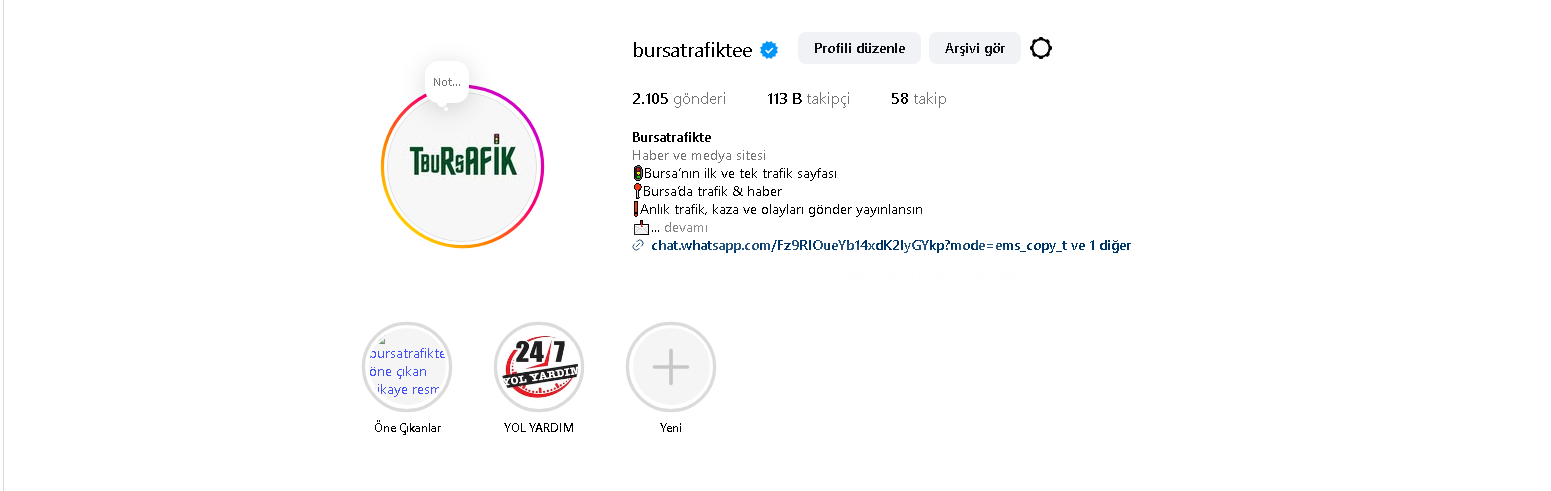This screenshot has height=491, width=1551.
Task: Tap Profili düzenle button
Action: (859, 48)
